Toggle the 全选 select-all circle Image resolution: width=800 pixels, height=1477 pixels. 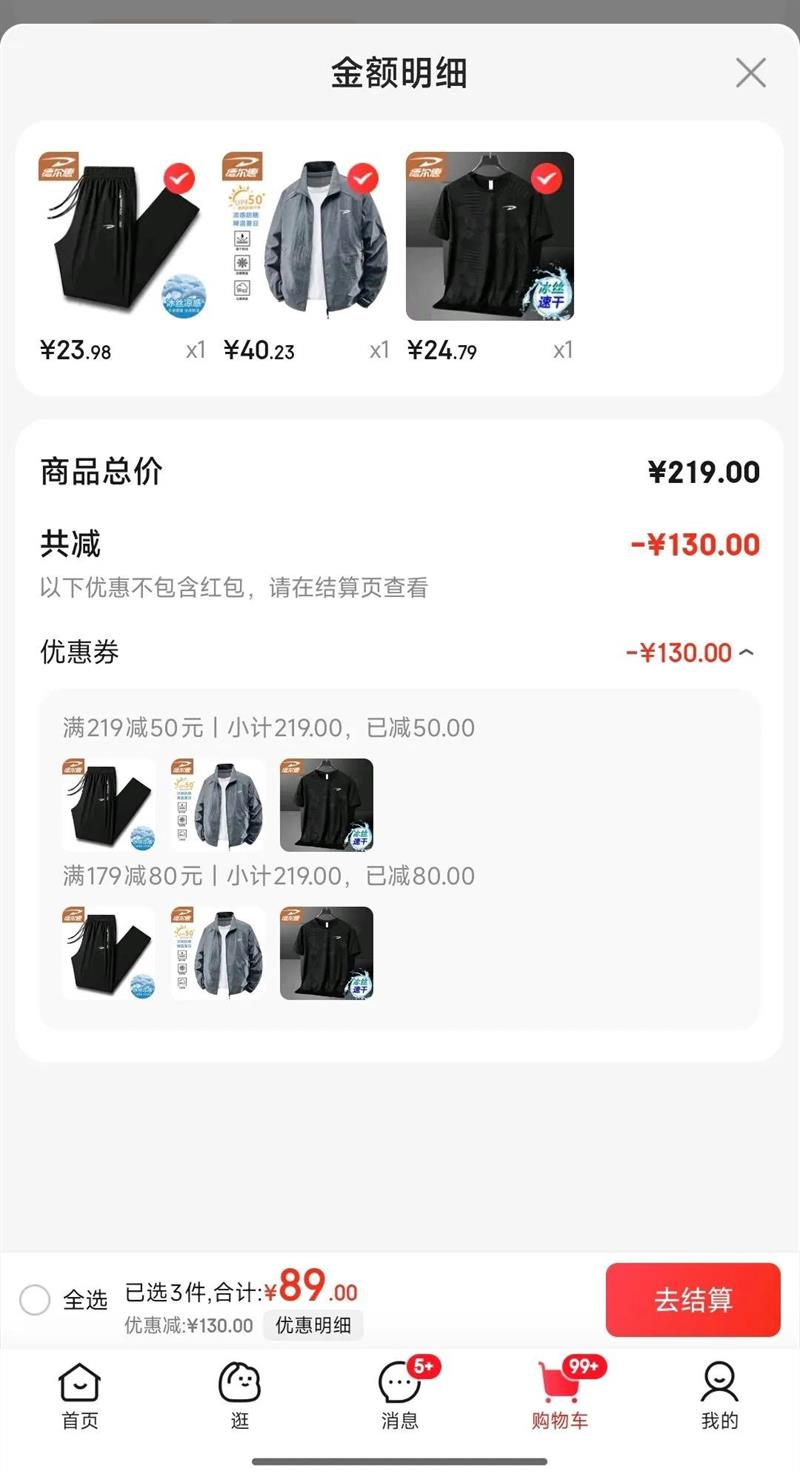35,1300
